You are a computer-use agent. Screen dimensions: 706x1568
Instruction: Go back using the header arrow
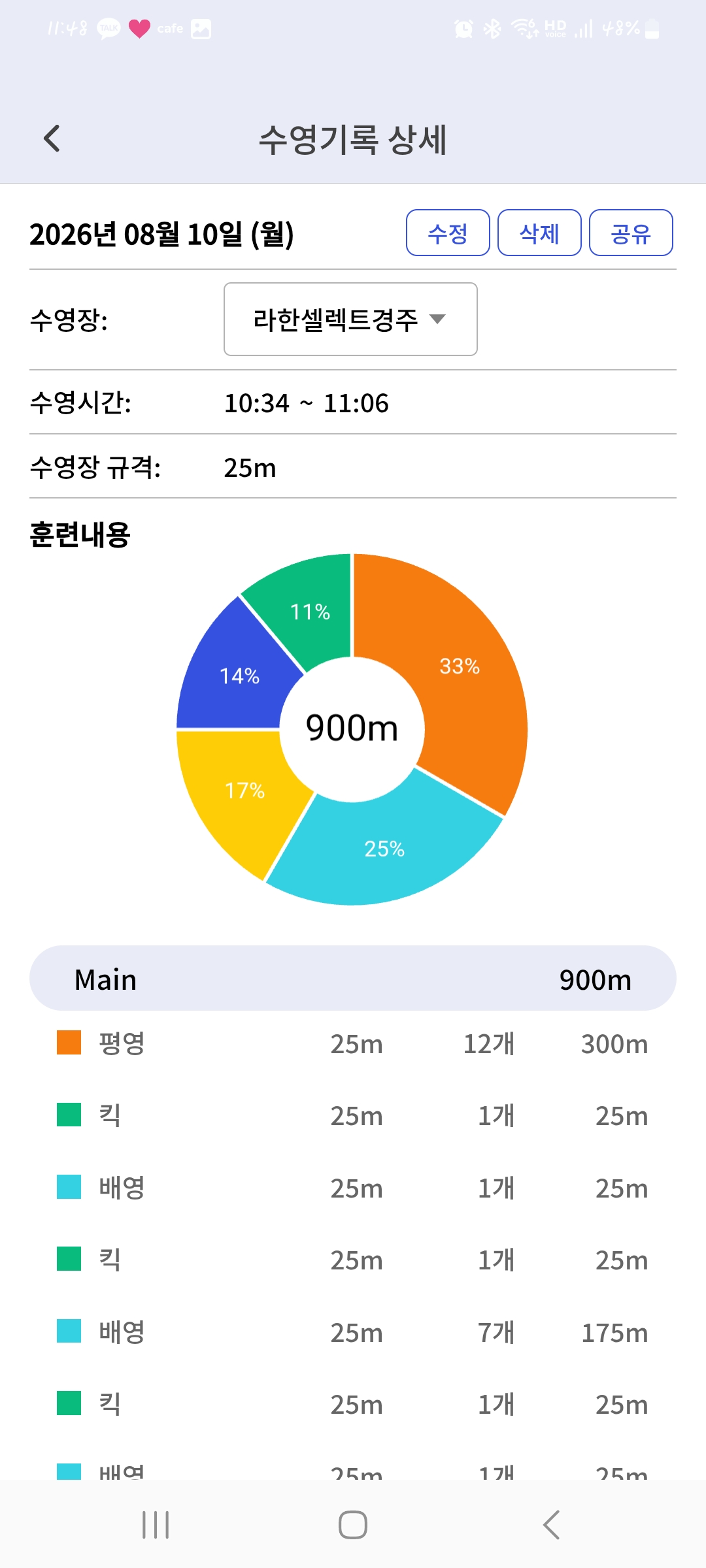point(52,139)
